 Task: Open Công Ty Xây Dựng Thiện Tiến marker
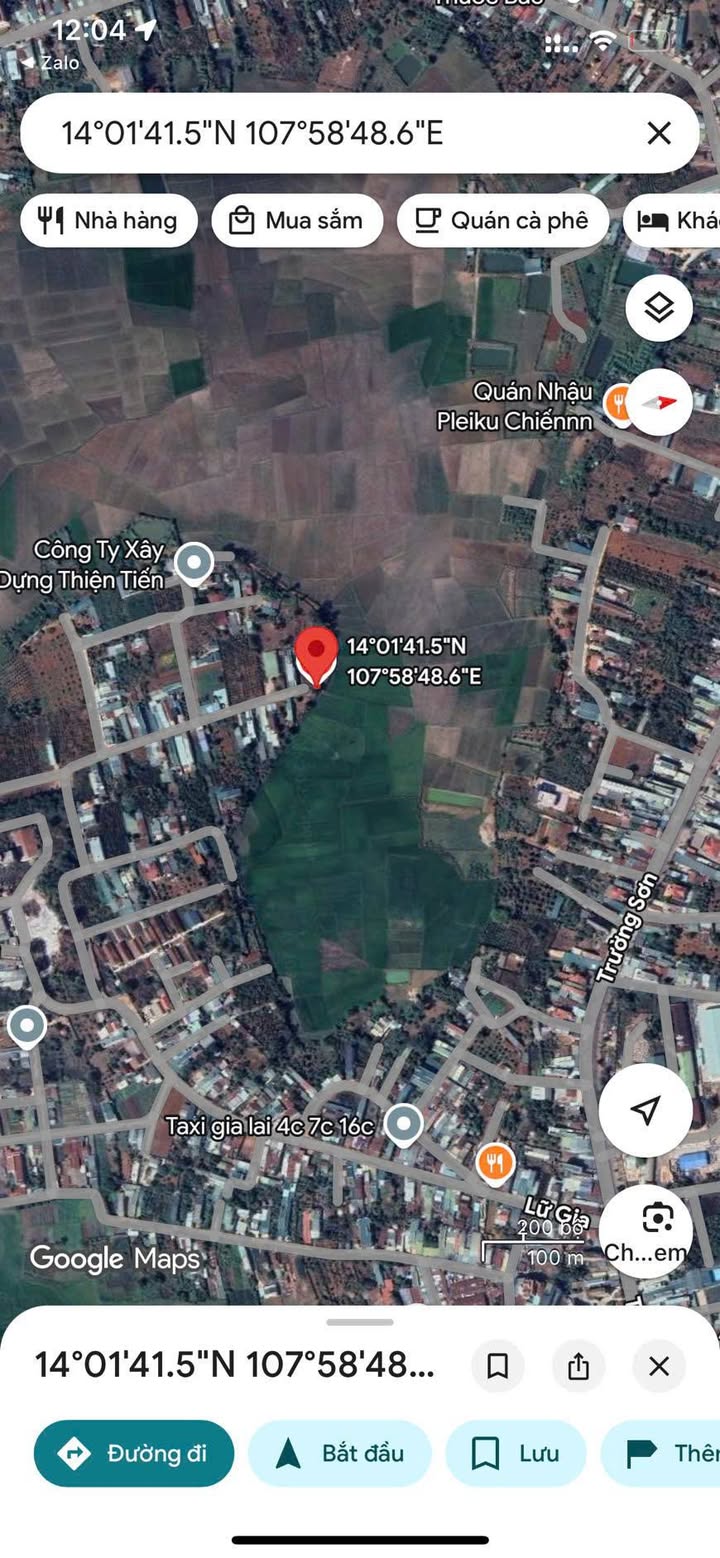193,563
